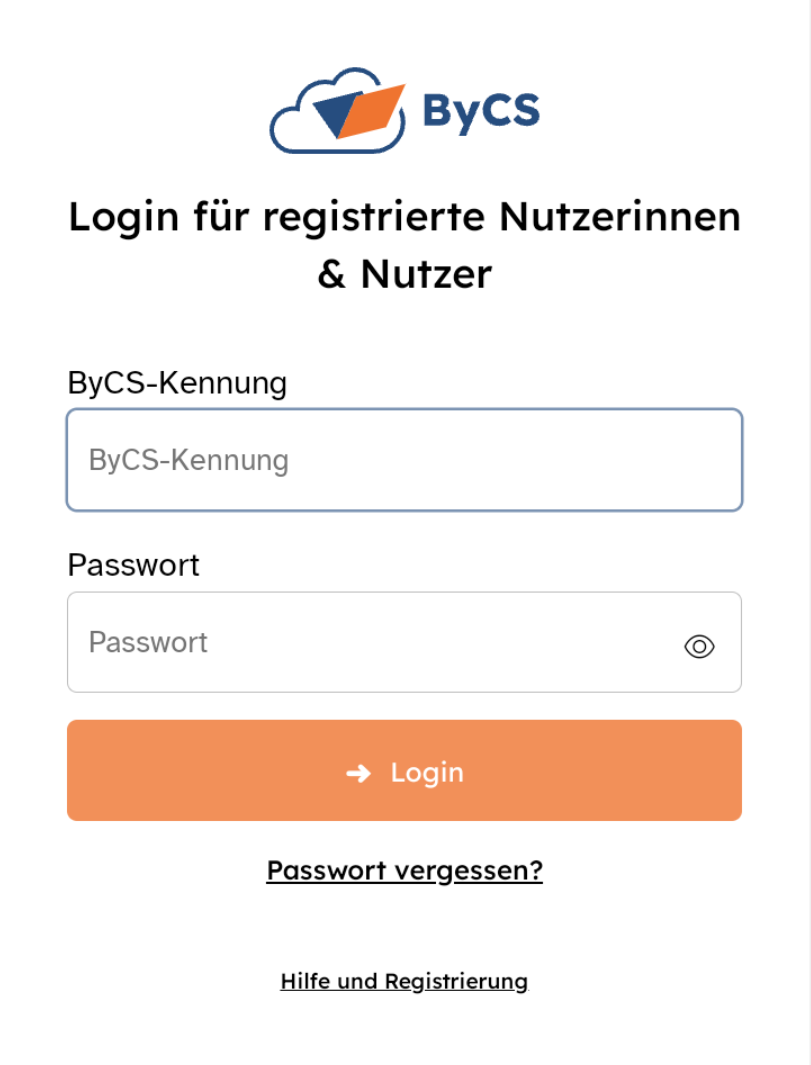
Task: Show password with the eye icon
Action: (x=699, y=647)
